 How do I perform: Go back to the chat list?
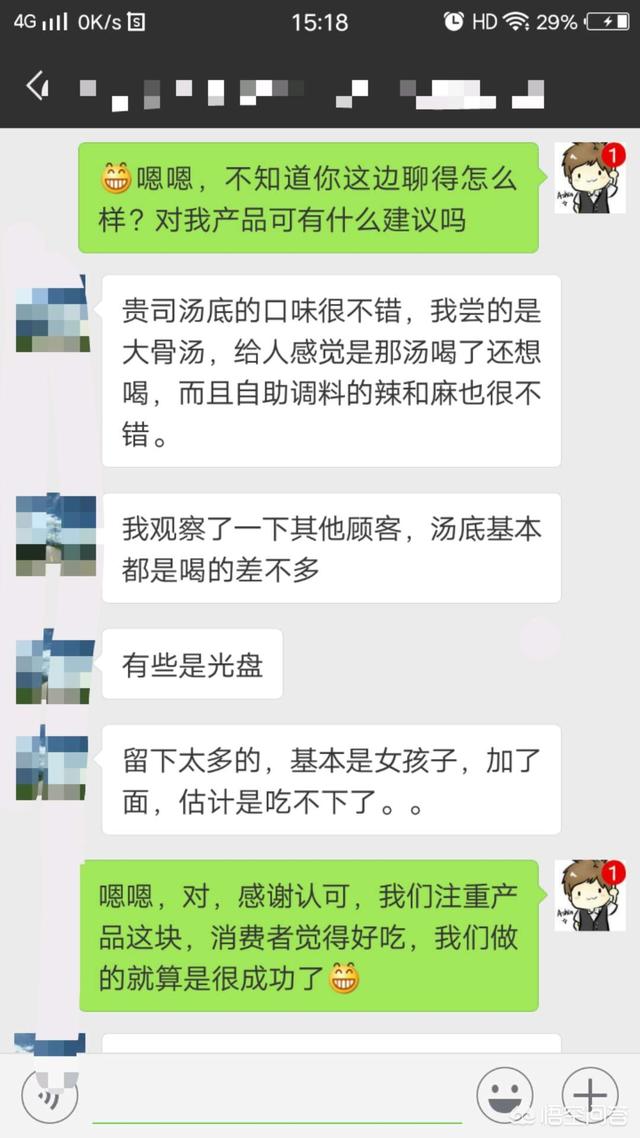coord(38,86)
